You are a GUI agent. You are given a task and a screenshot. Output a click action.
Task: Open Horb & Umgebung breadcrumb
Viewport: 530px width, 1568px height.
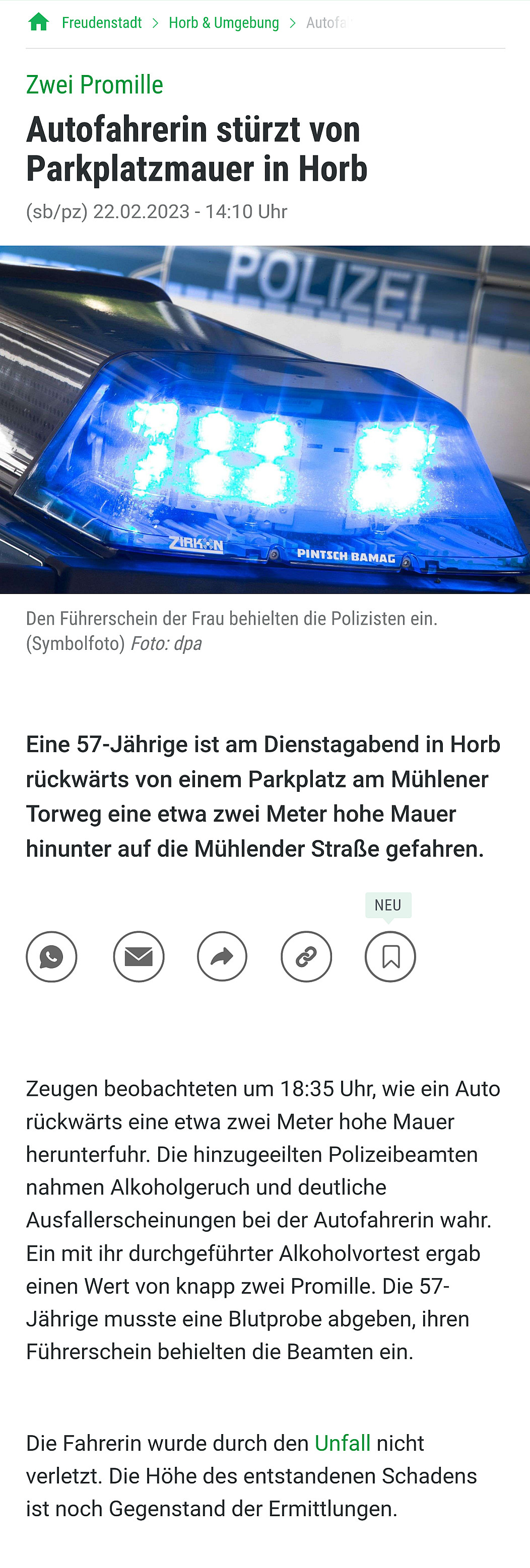coord(224,23)
